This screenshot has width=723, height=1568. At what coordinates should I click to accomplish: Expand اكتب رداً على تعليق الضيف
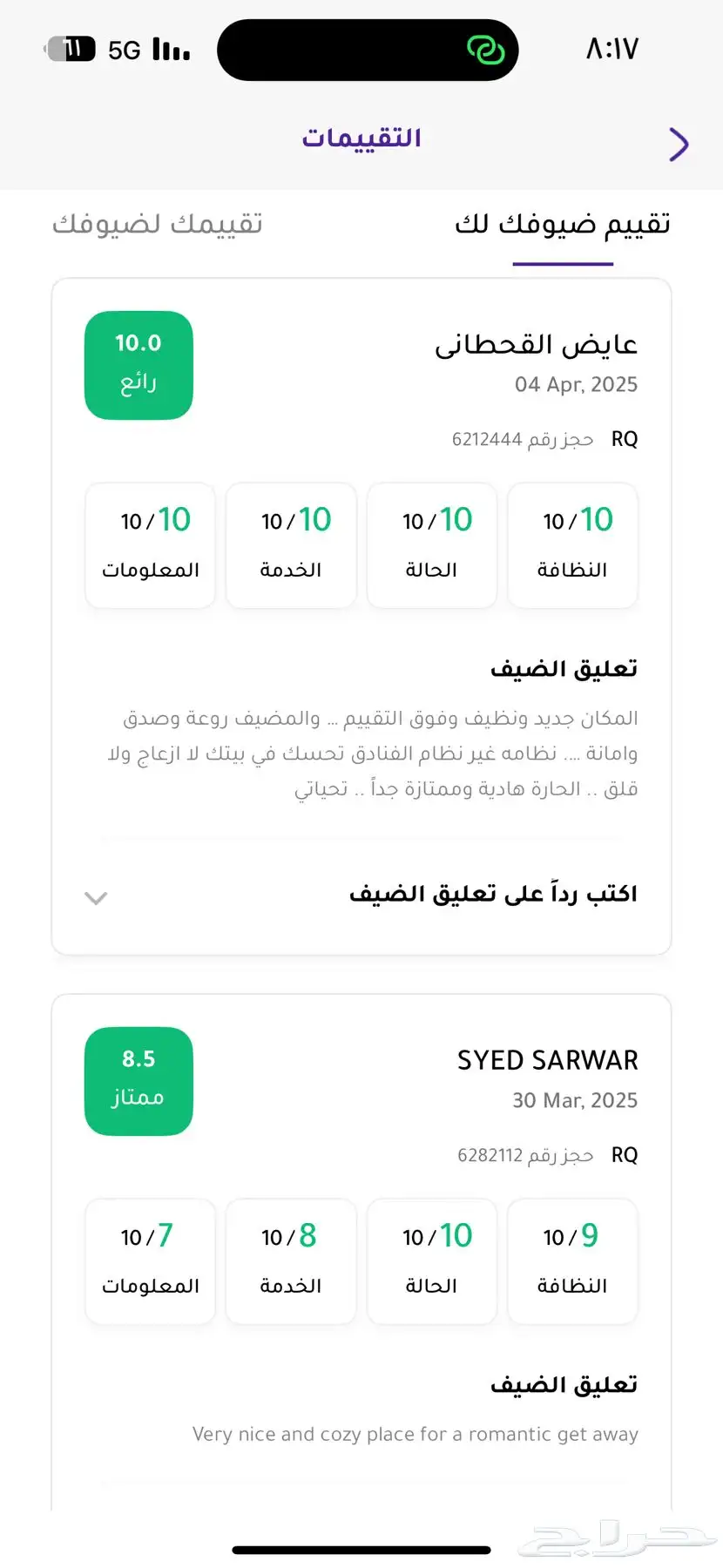(361, 896)
